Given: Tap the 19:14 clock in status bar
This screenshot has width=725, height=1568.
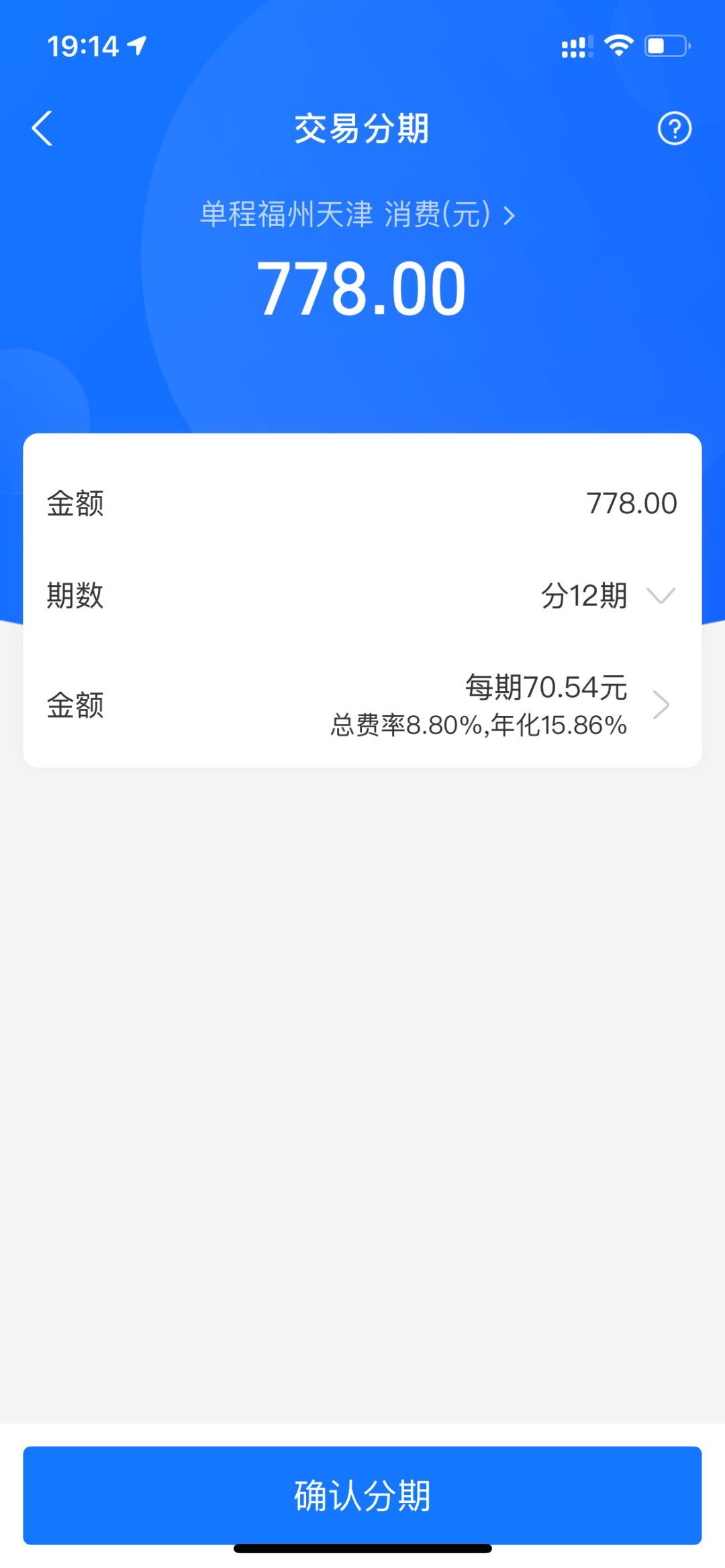Looking at the screenshot, I should pyautogui.click(x=83, y=46).
